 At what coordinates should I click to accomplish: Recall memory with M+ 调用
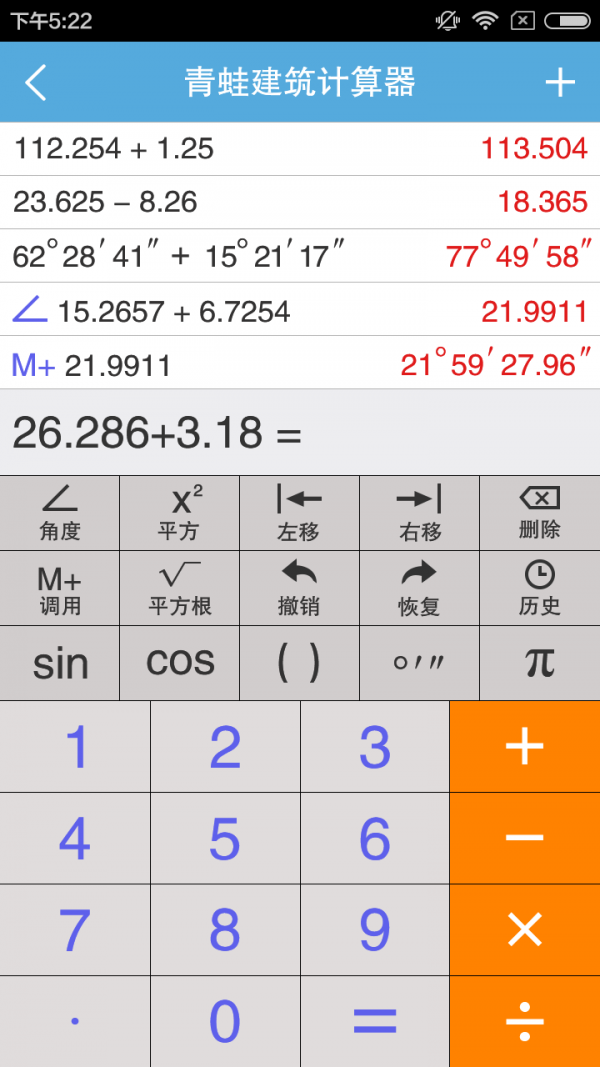pos(60,589)
